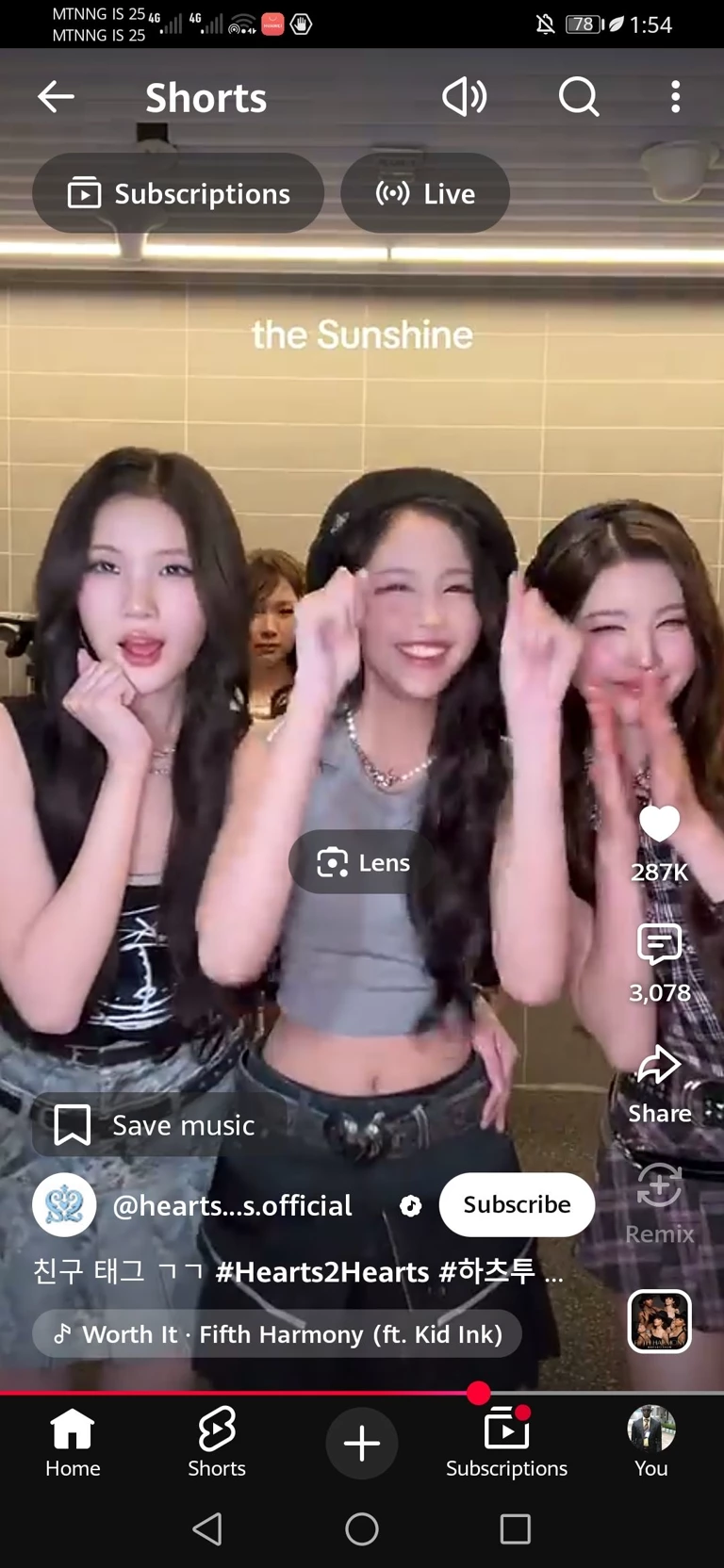Open the comments on this Short

click(x=660, y=945)
